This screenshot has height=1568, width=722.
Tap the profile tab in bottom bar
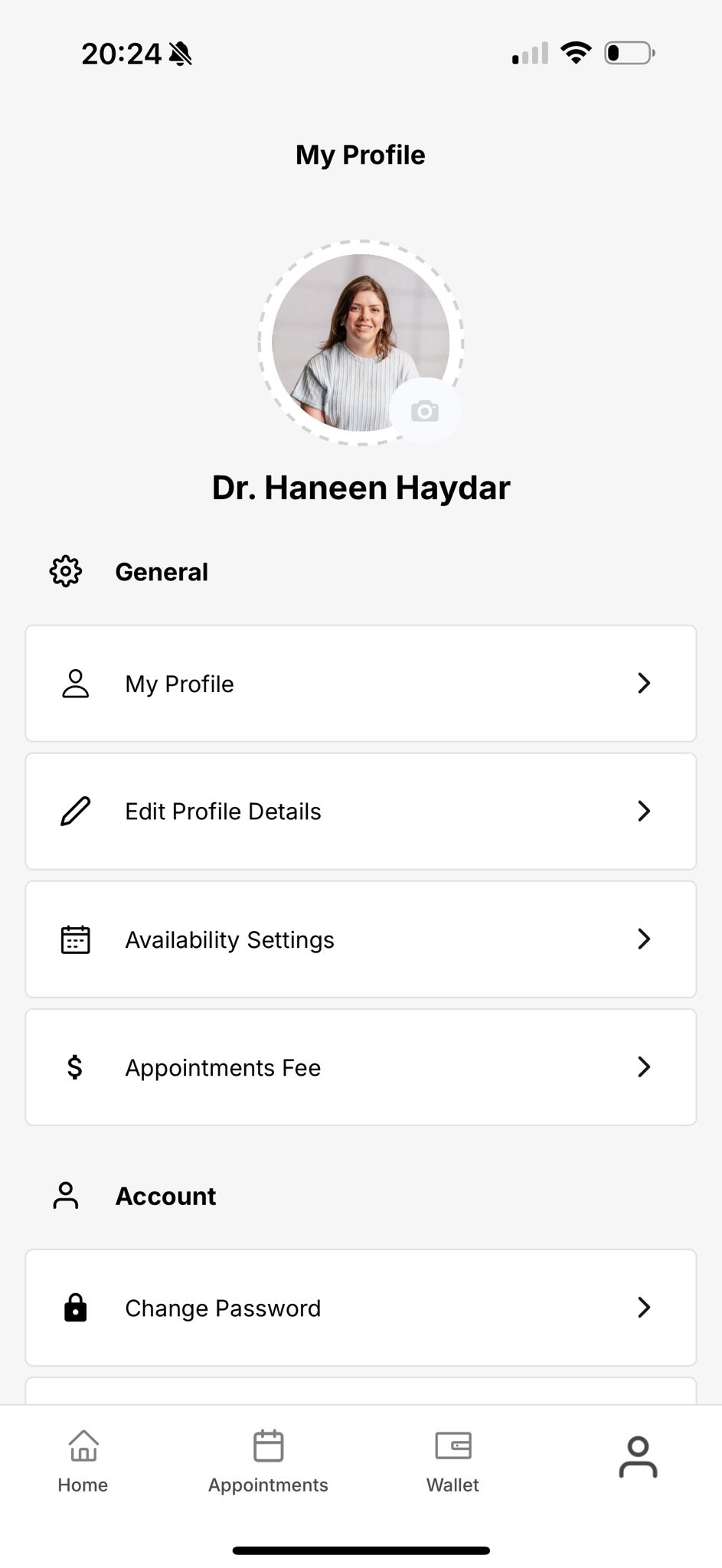tap(638, 1457)
